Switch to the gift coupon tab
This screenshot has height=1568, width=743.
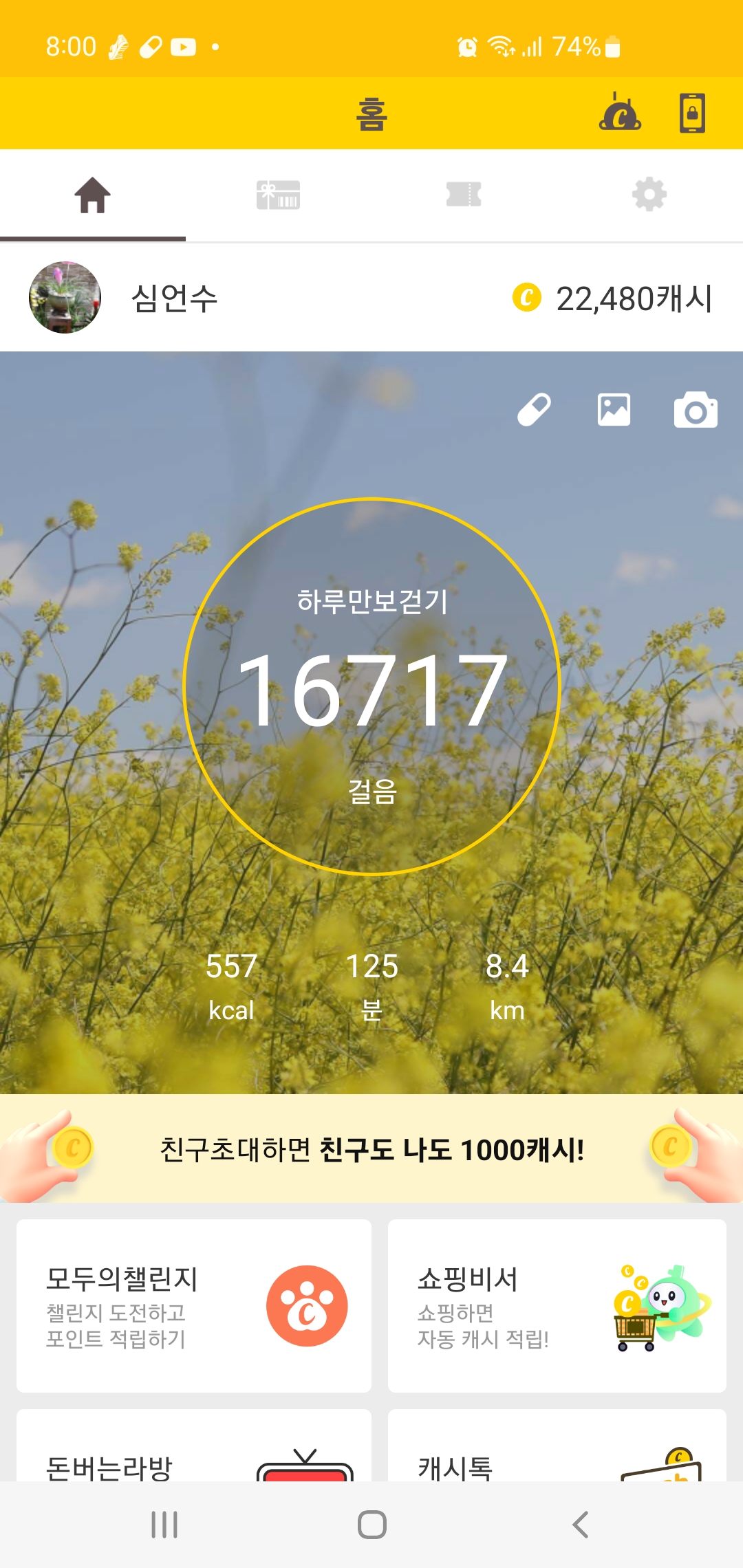(x=278, y=195)
